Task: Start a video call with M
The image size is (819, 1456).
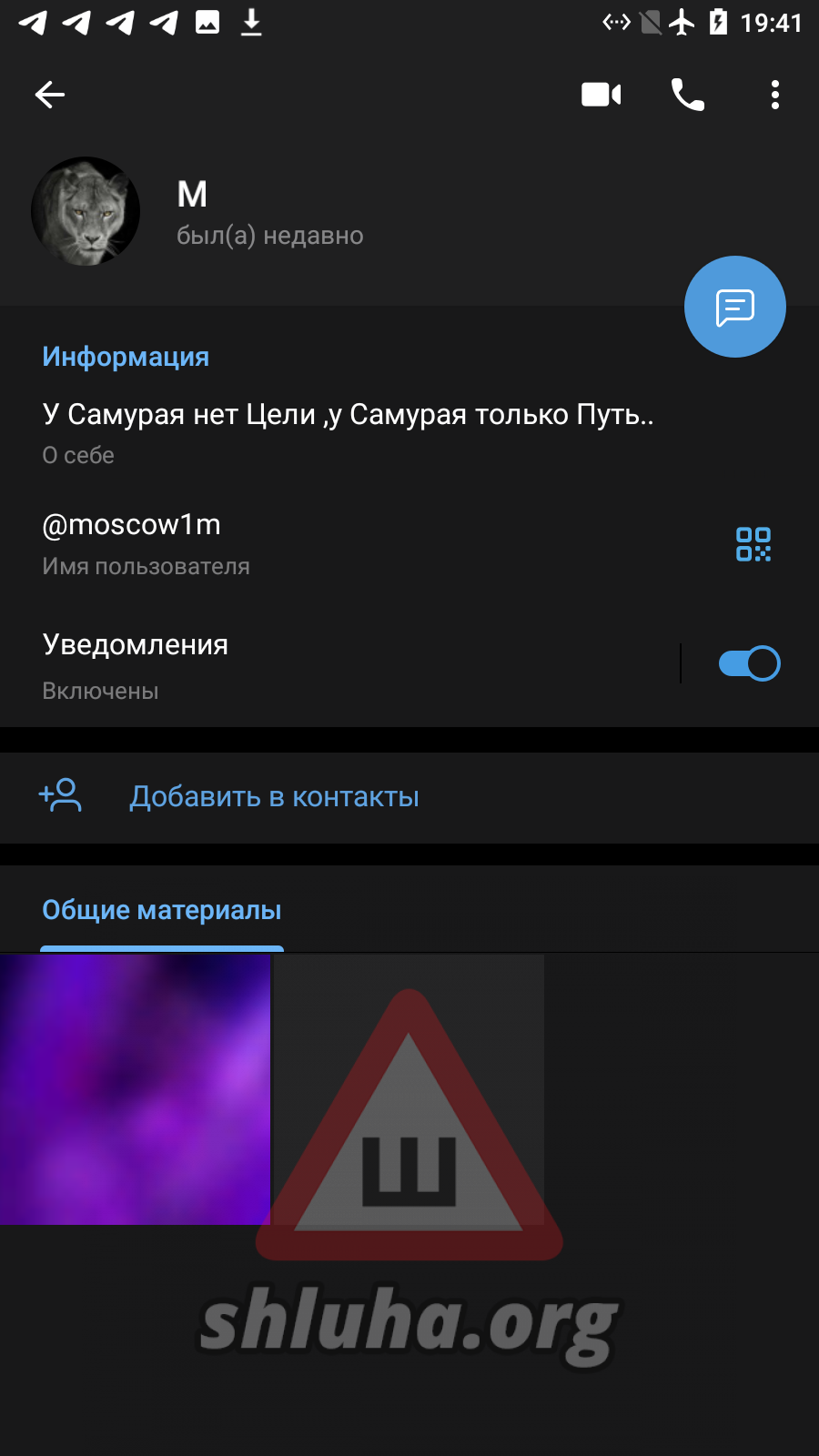Action: [x=601, y=95]
